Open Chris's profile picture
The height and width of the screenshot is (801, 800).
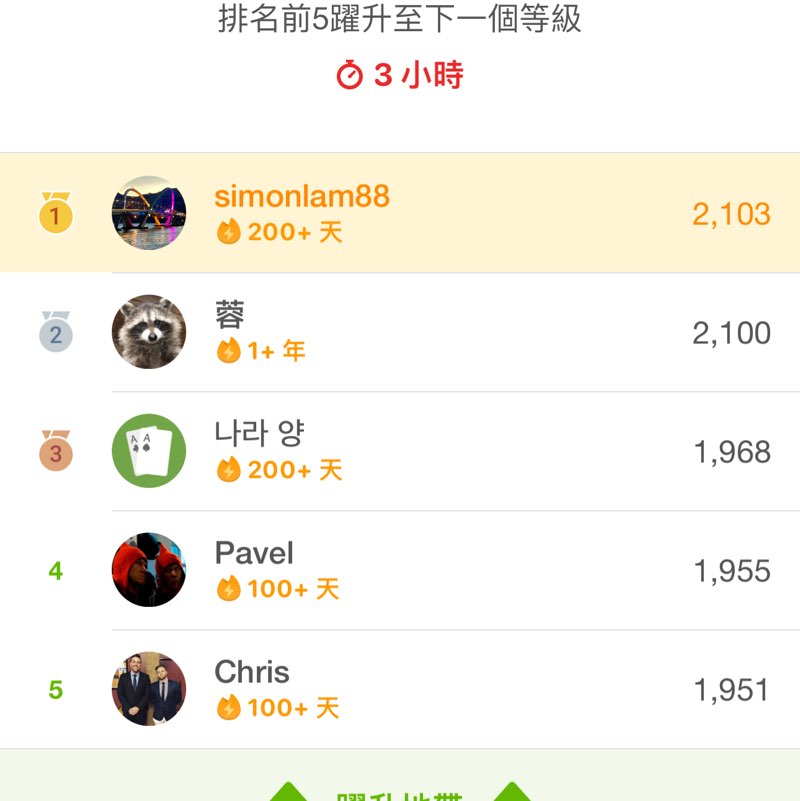(148, 688)
